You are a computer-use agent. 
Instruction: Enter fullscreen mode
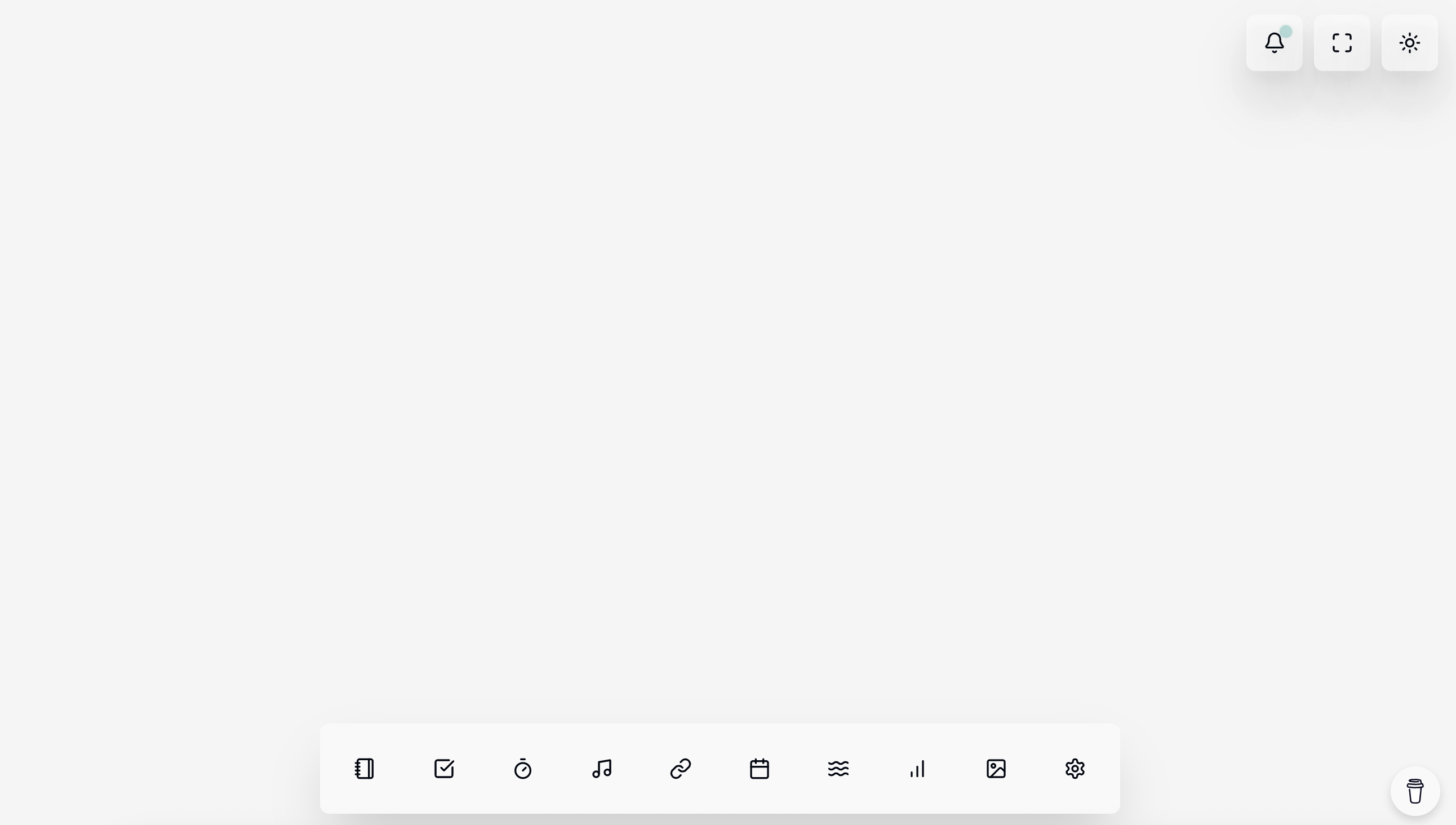[x=1342, y=43]
